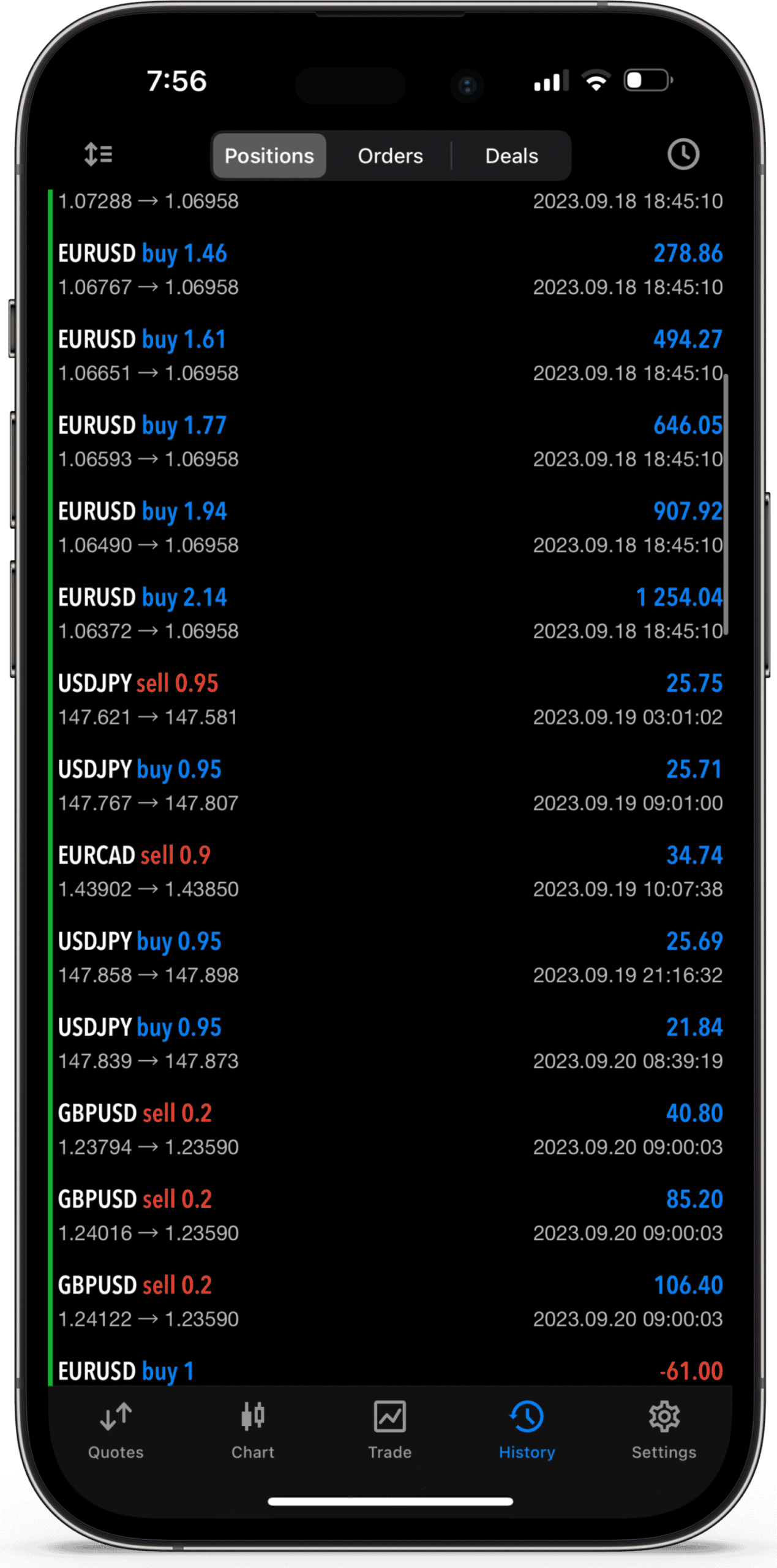This screenshot has height=1568, width=777.
Task: Expand the EURUSD buy 1.94 position
Action: point(389,527)
